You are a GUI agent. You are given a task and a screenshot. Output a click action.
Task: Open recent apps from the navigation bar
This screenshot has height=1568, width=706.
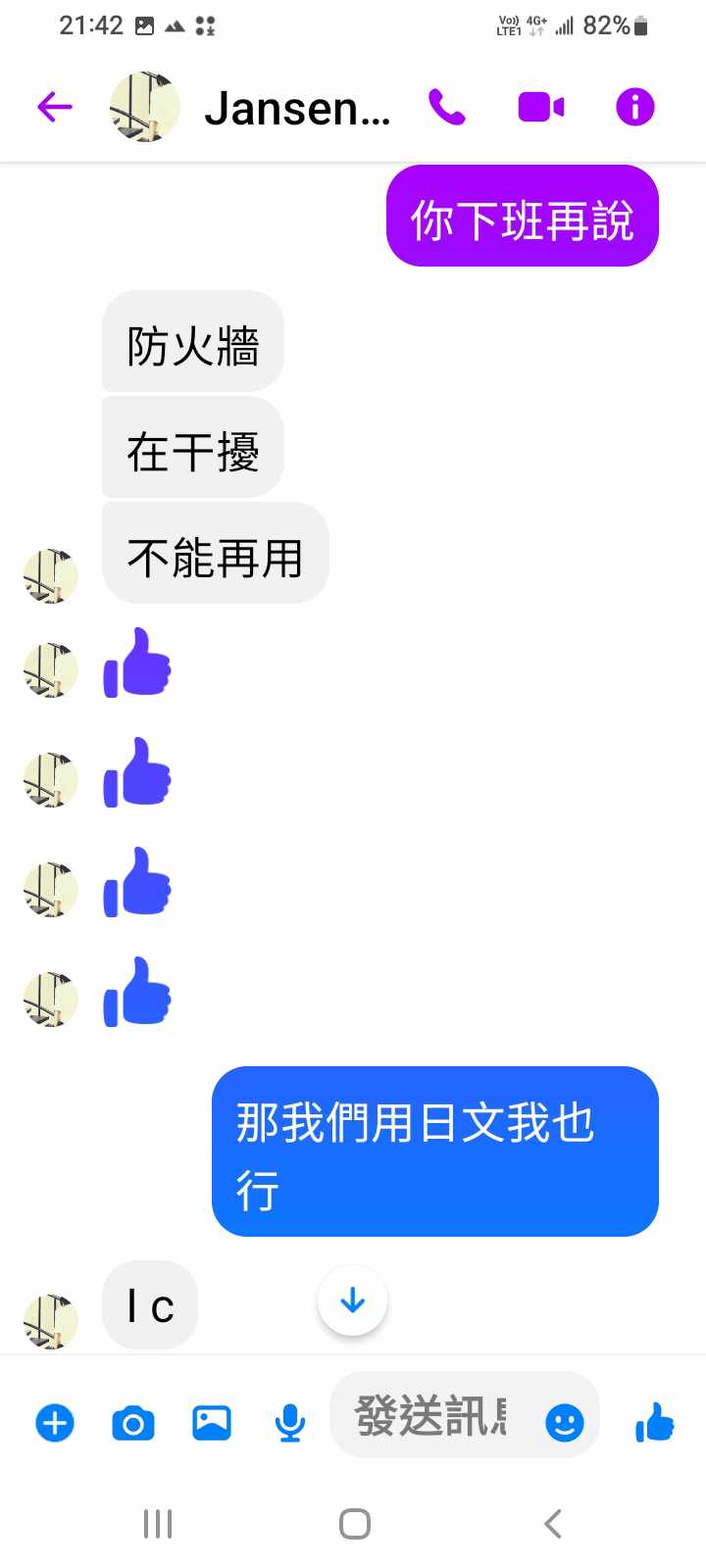coord(158,1524)
